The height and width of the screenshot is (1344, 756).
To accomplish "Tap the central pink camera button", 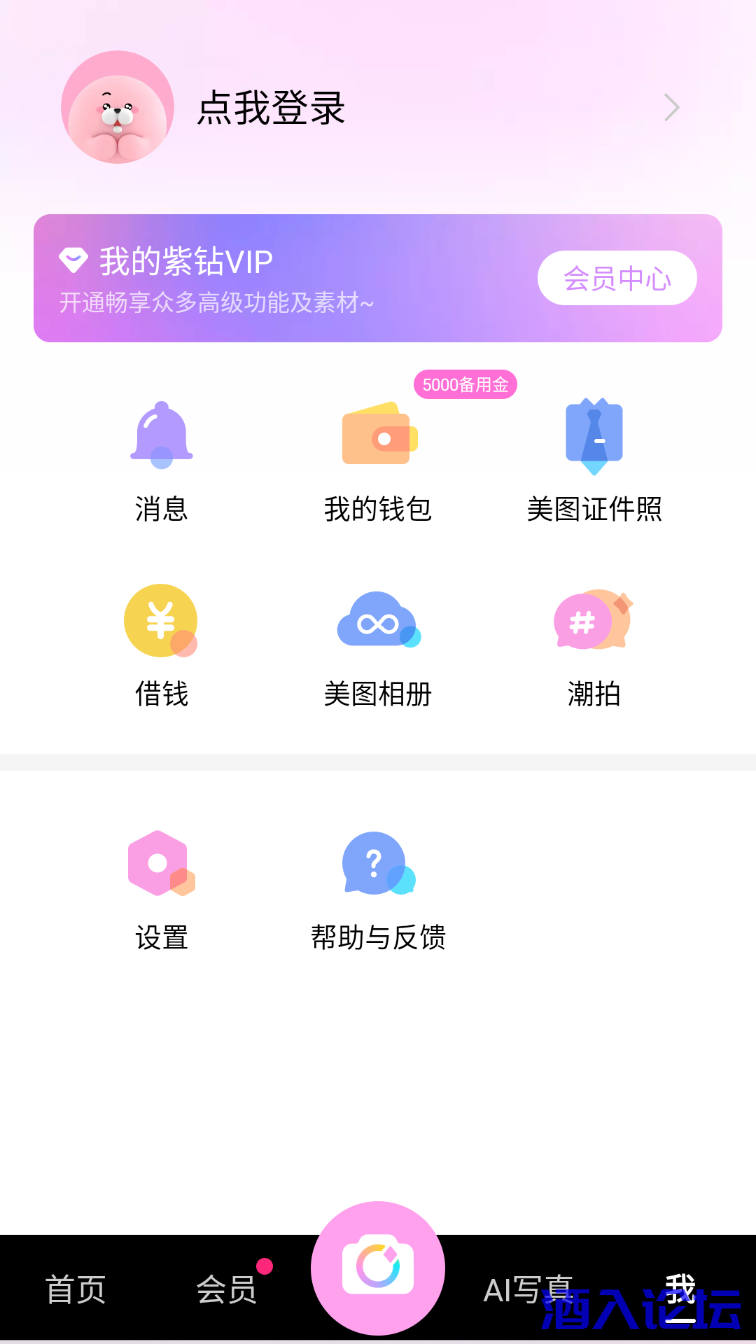I will pyautogui.click(x=377, y=1266).
